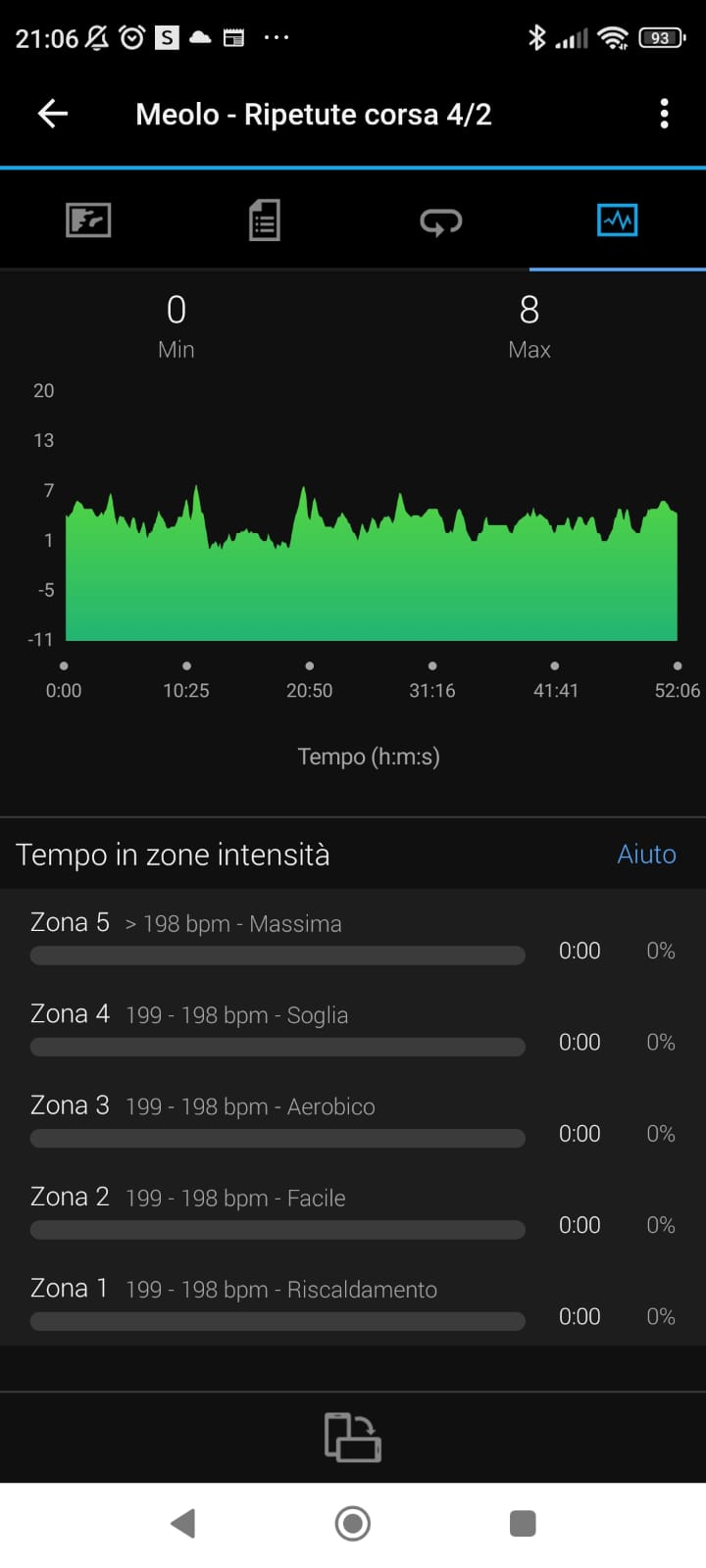Open the Aiuto help link
706x1568 pixels.
[x=646, y=855]
